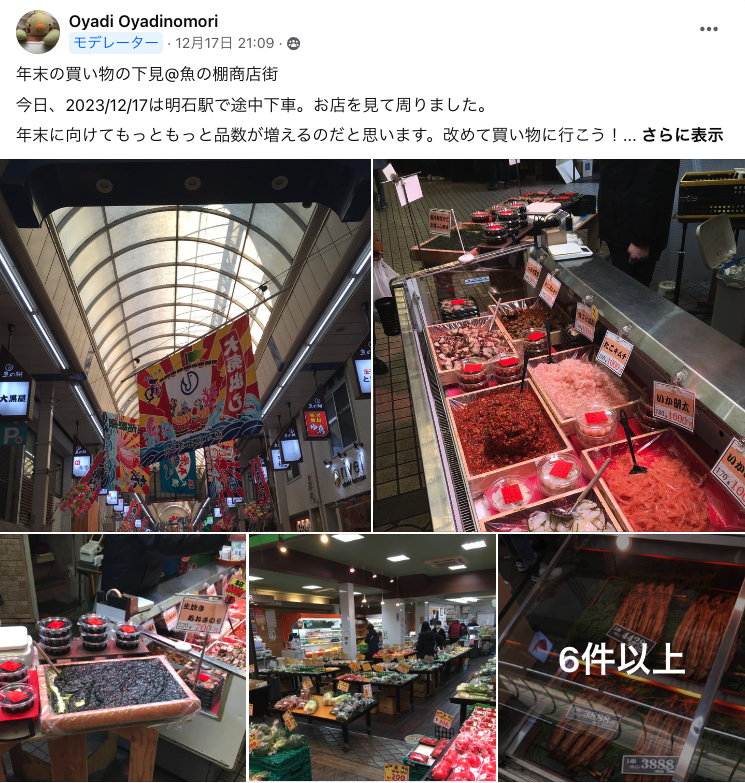The image size is (745, 783).
Task: View the vegetable market interior photo
Action: tap(372, 658)
